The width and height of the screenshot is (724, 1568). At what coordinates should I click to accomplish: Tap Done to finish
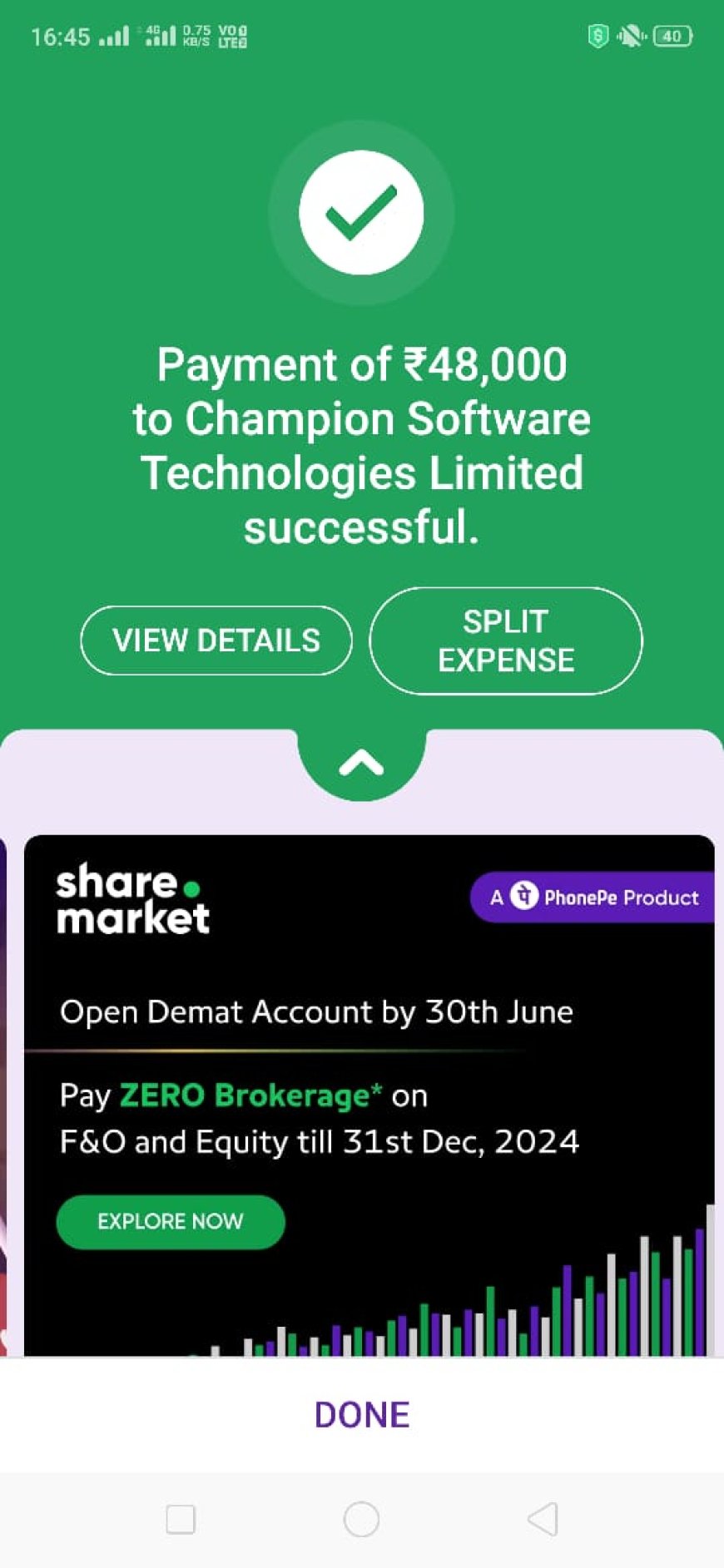click(x=361, y=1415)
